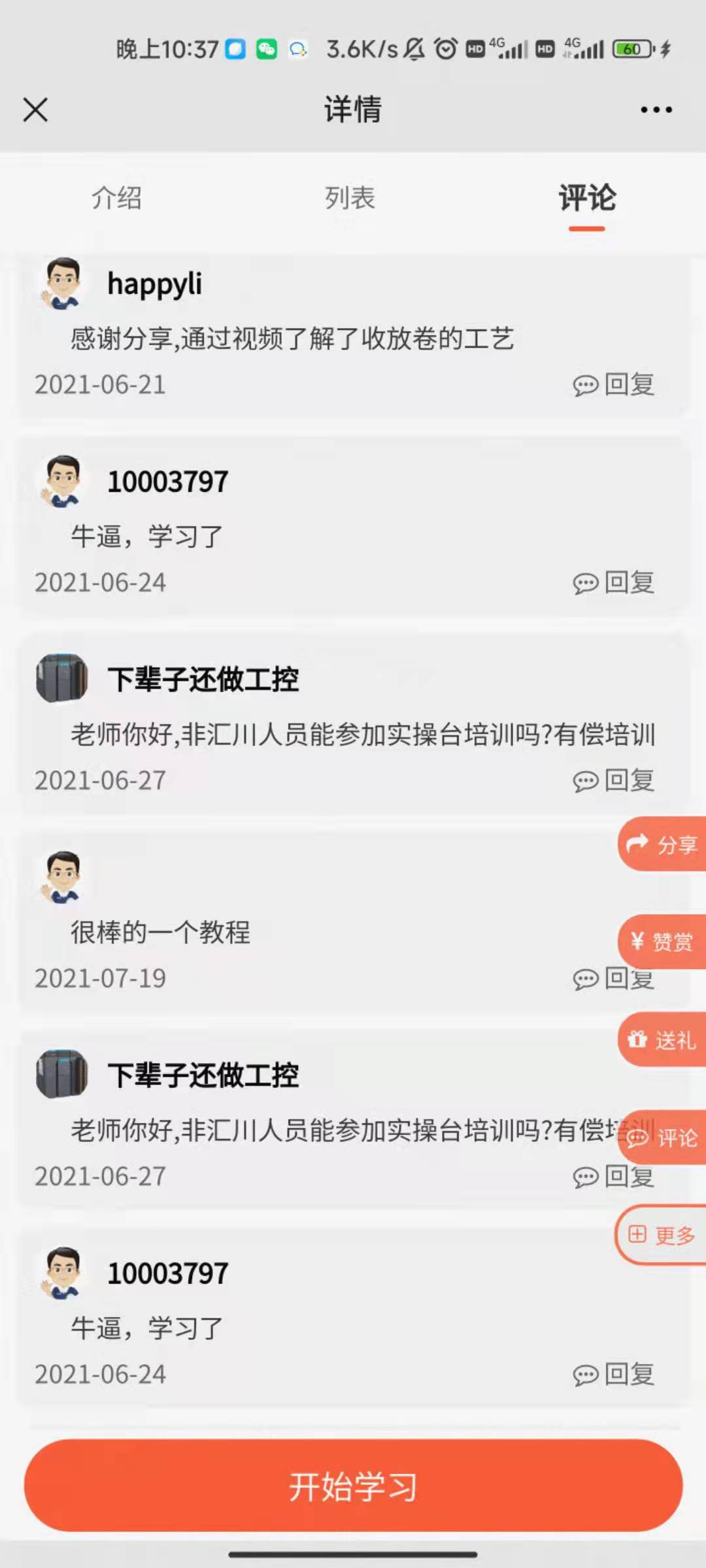Image resolution: width=706 pixels, height=1568 pixels.
Task: Tap the reply bubble icon on the 2021-07-19 comment
Action: coord(584,979)
